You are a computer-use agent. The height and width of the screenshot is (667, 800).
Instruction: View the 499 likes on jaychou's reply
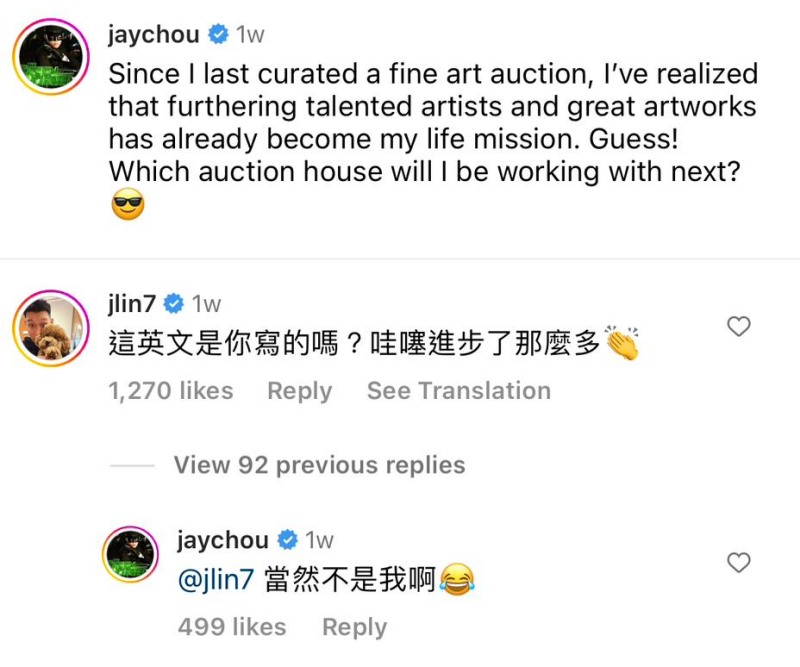click(x=231, y=627)
